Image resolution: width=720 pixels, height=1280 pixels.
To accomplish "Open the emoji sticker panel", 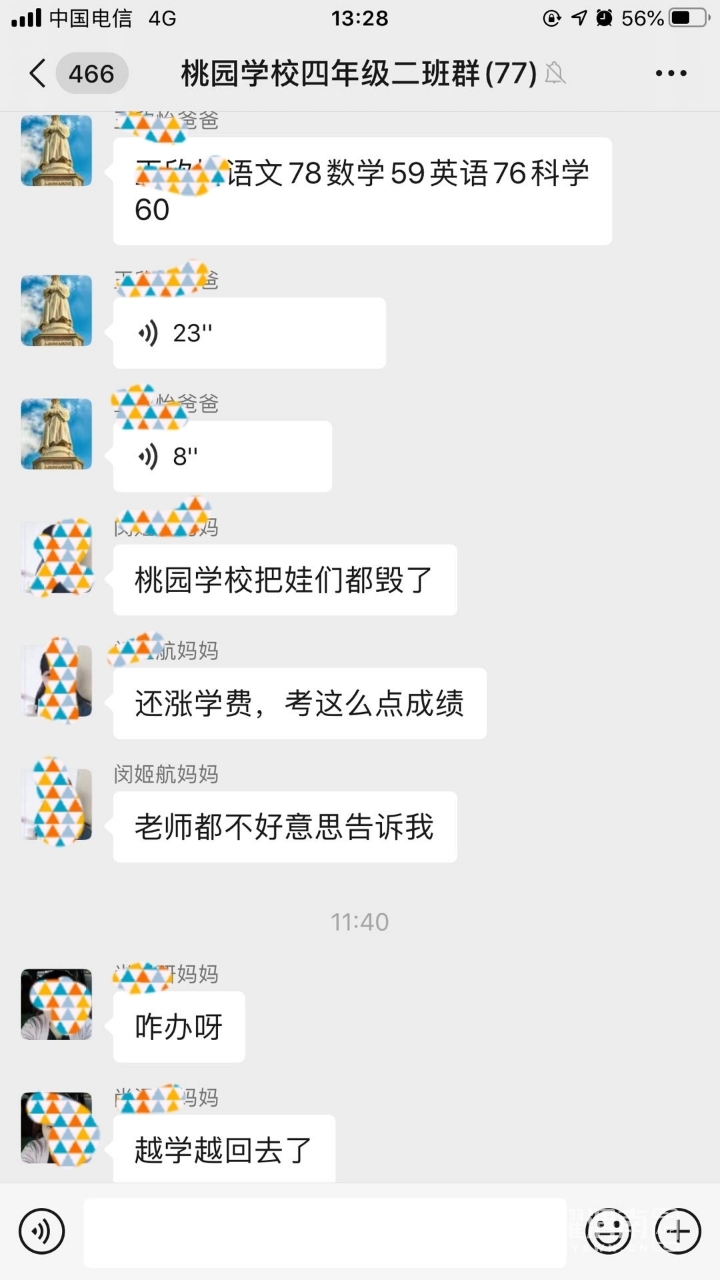I will click(608, 1231).
